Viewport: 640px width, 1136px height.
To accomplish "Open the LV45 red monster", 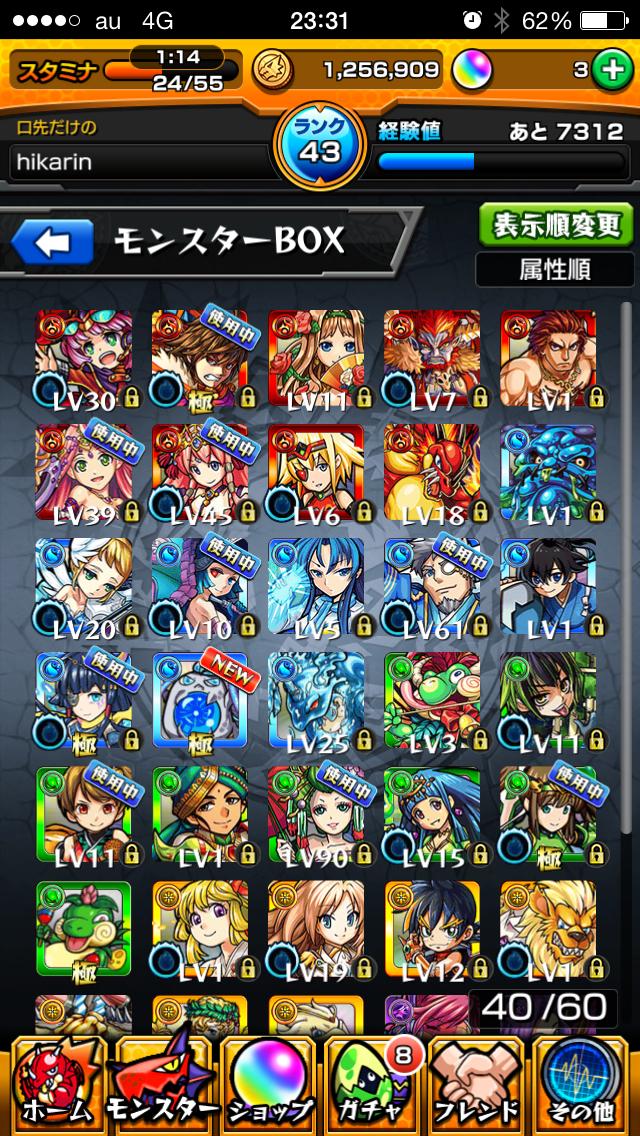I will [200, 472].
